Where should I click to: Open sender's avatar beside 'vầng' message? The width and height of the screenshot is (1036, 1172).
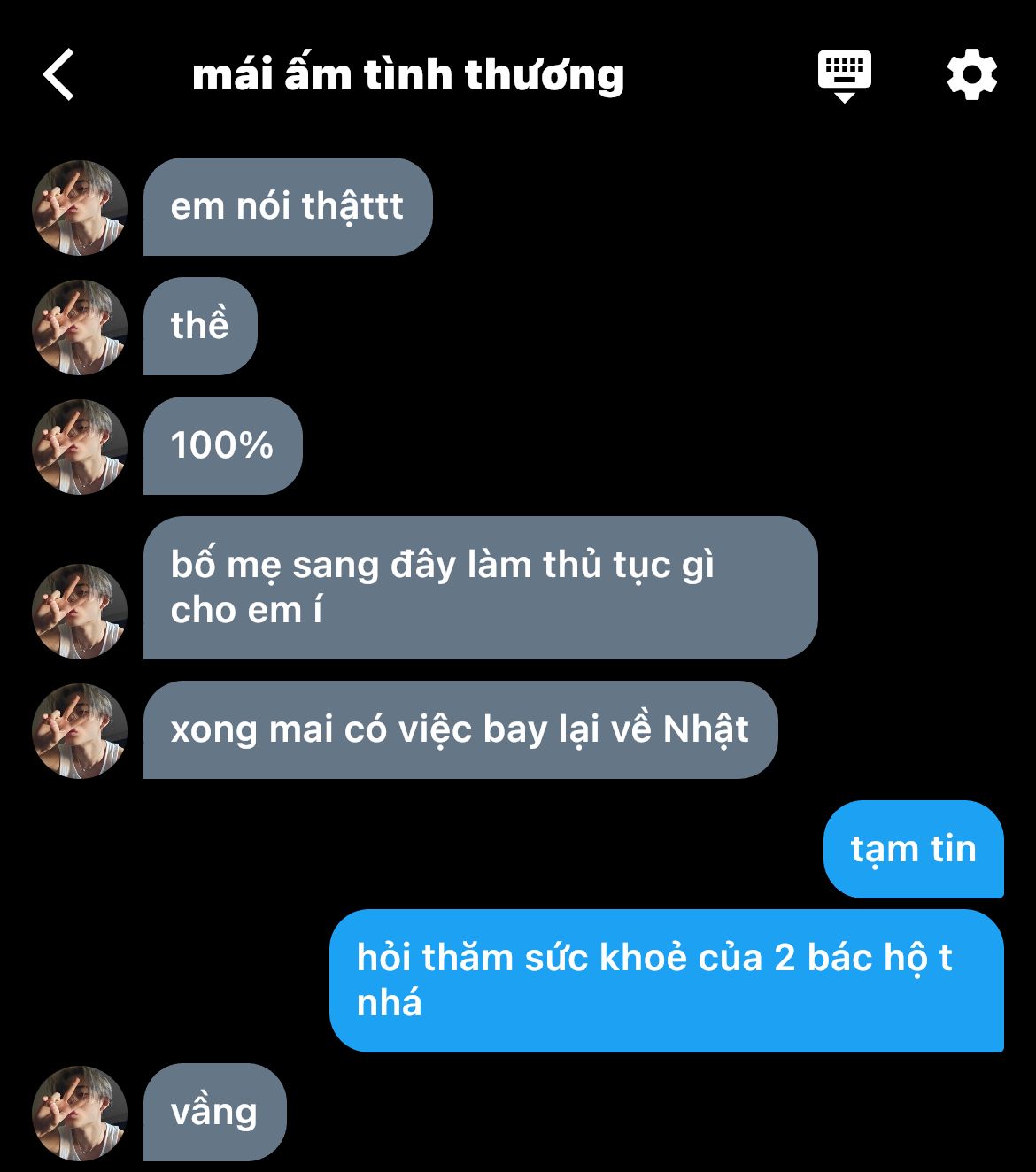[80, 1113]
